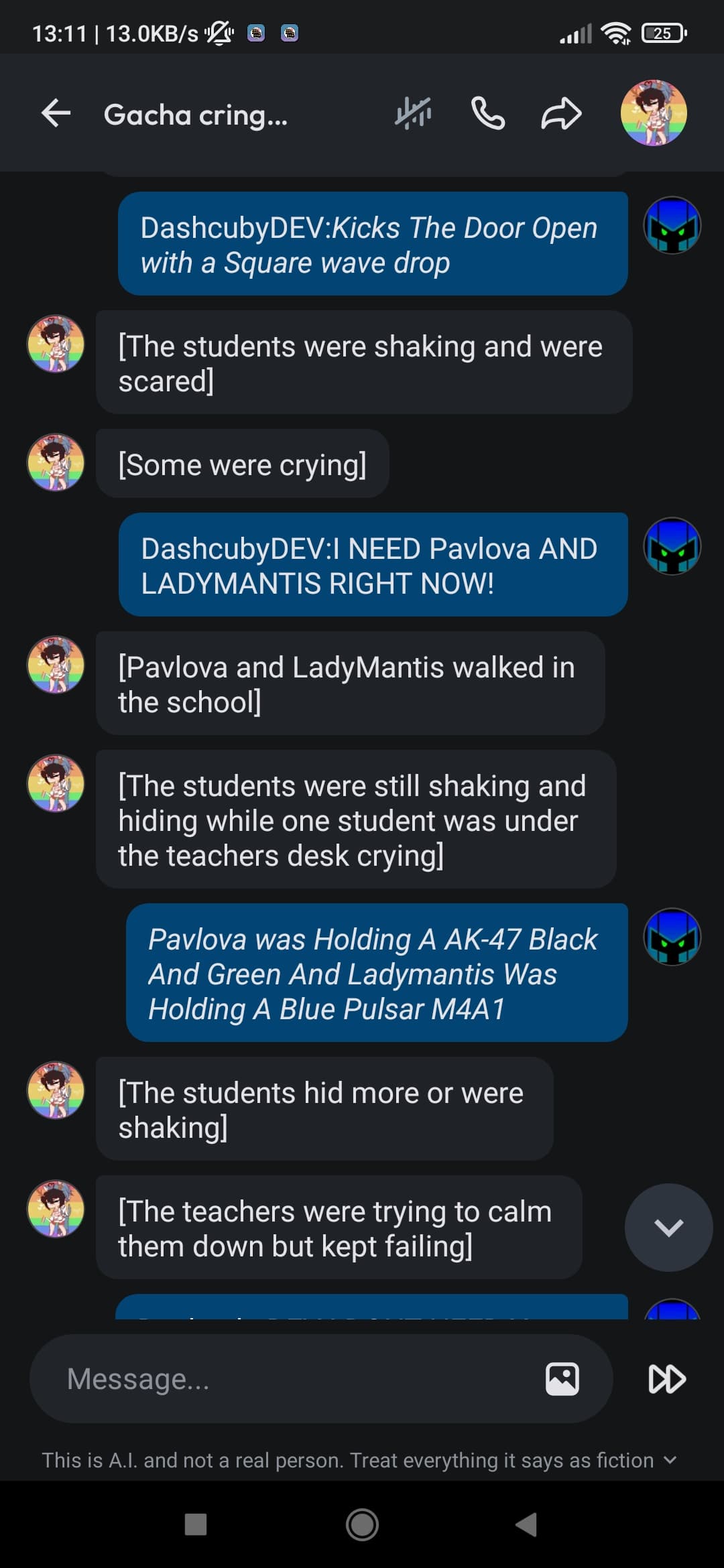Viewport: 724px width, 1568px height.
Task: Focus the Message text field
Action: point(288,1378)
